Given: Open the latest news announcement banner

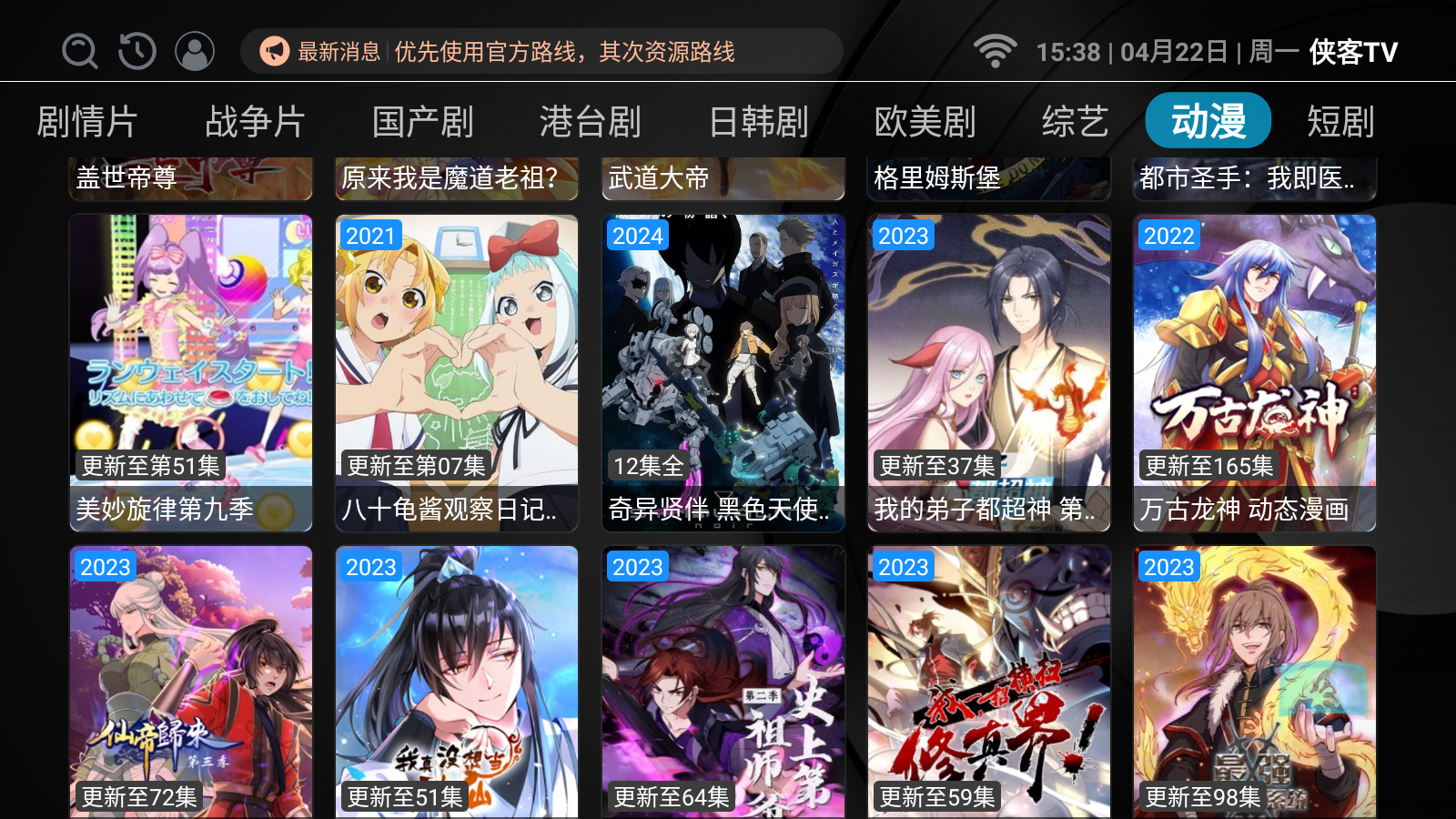Looking at the screenshot, I should pos(541,51).
